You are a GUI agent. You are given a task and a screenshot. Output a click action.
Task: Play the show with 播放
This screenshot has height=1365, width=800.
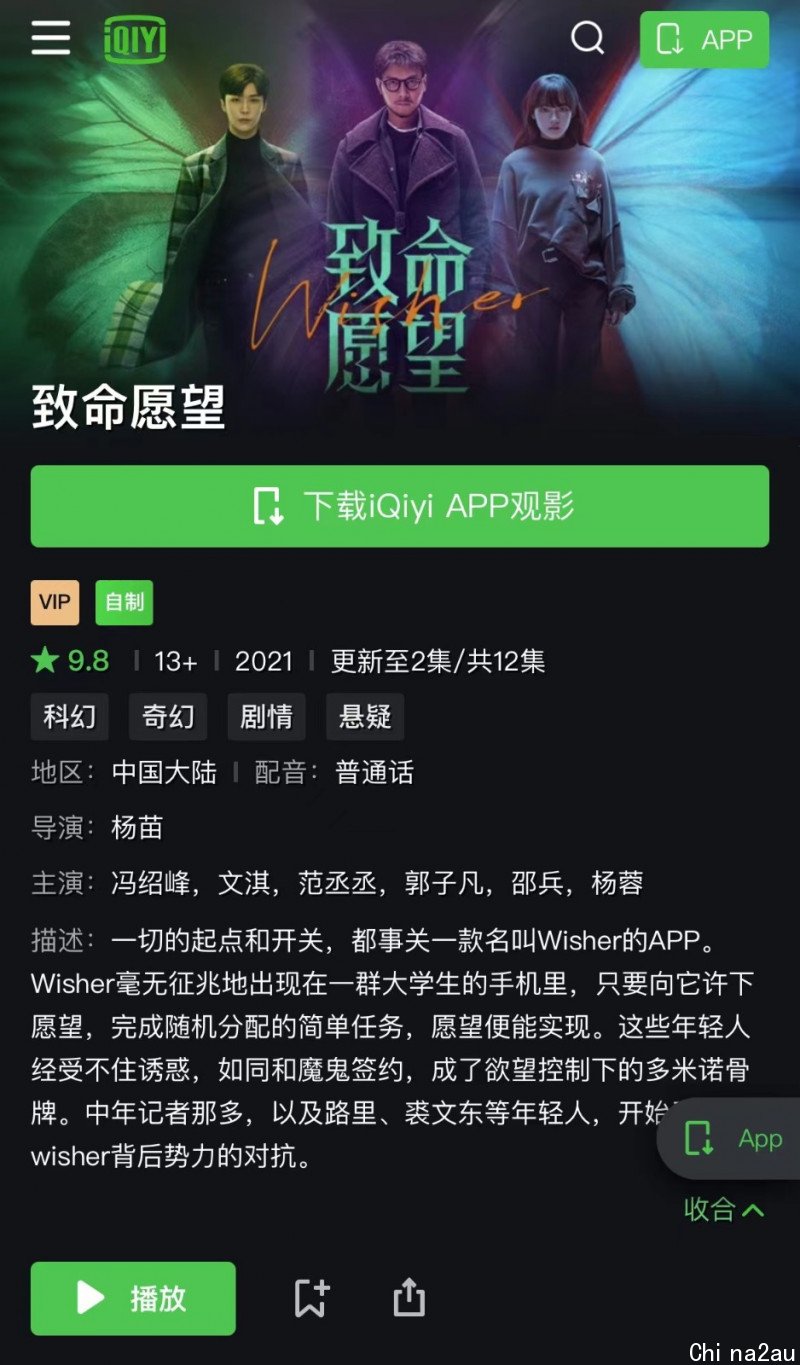133,1298
